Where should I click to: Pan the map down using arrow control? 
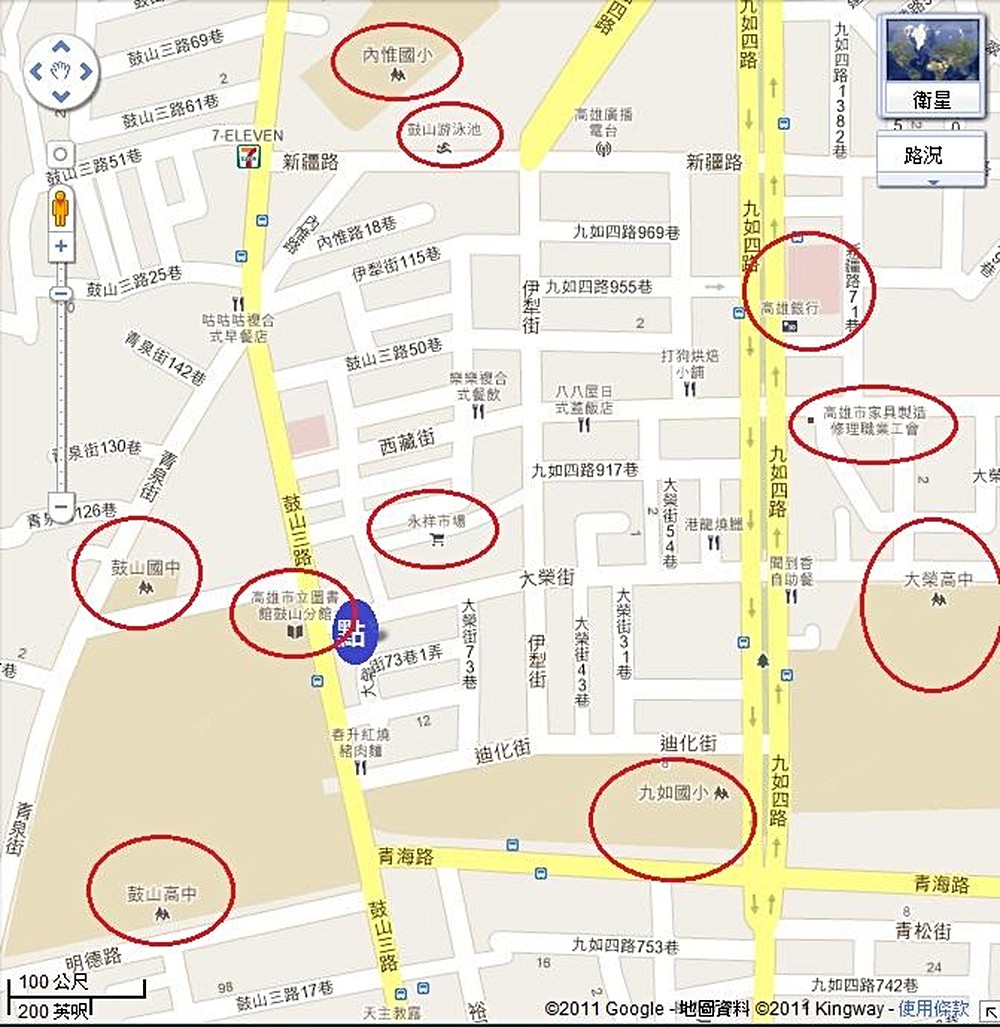point(61,95)
